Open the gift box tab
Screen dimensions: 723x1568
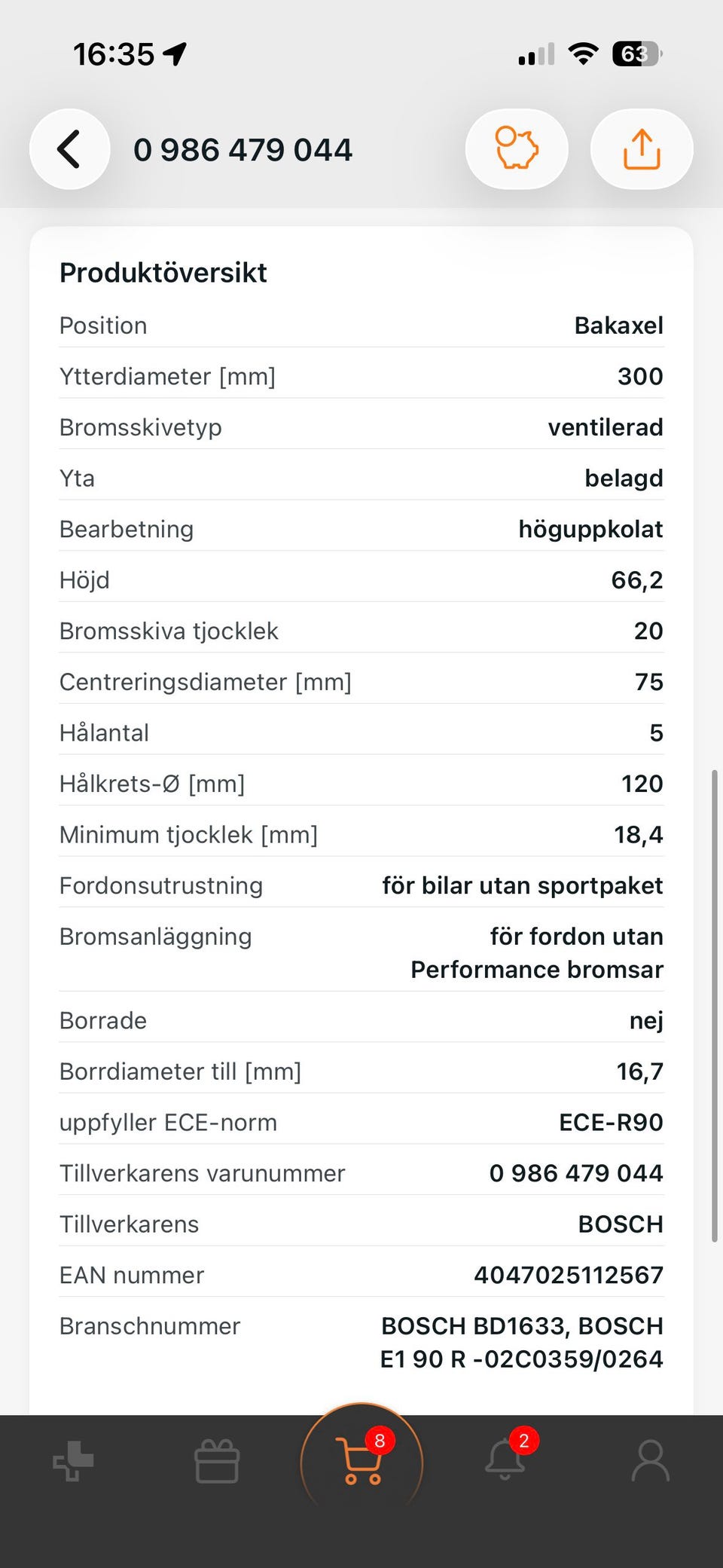pyautogui.click(x=217, y=1461)
